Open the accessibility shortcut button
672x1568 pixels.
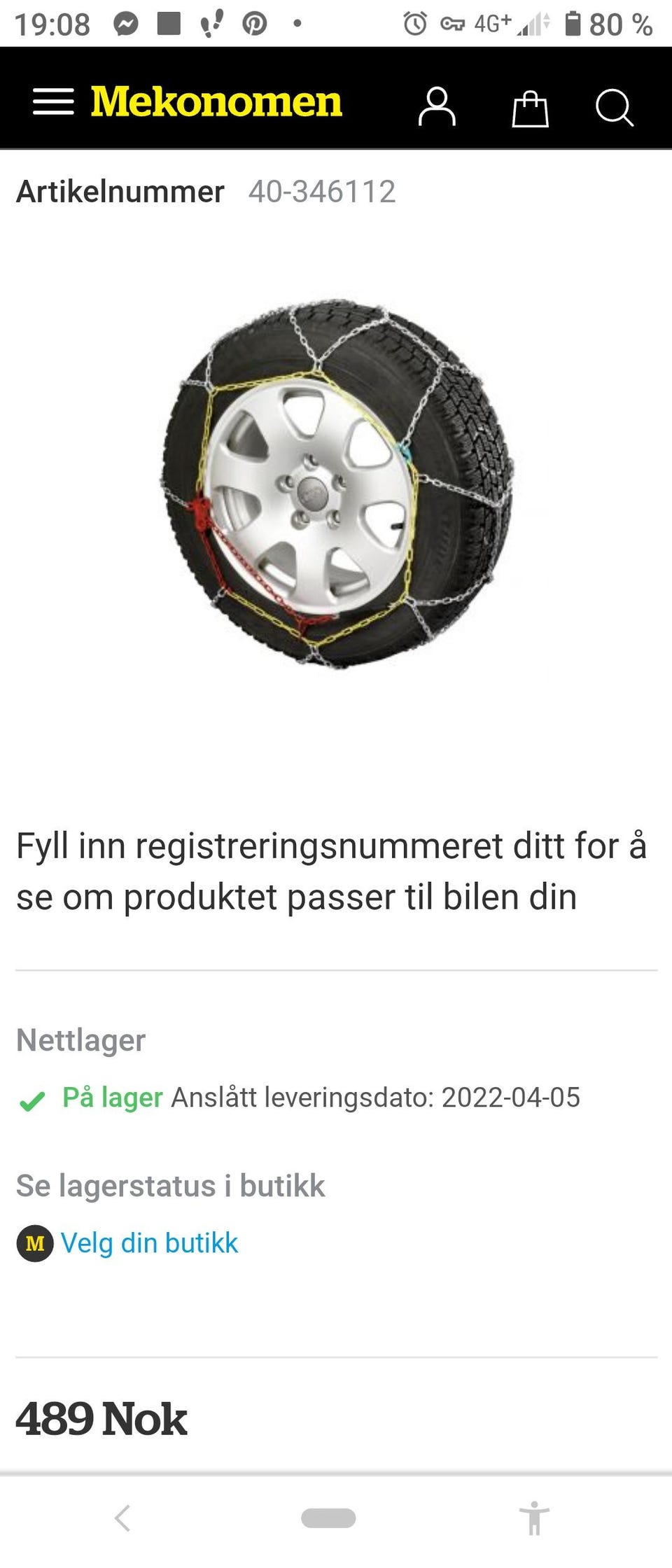click(x=534, y=1518)
